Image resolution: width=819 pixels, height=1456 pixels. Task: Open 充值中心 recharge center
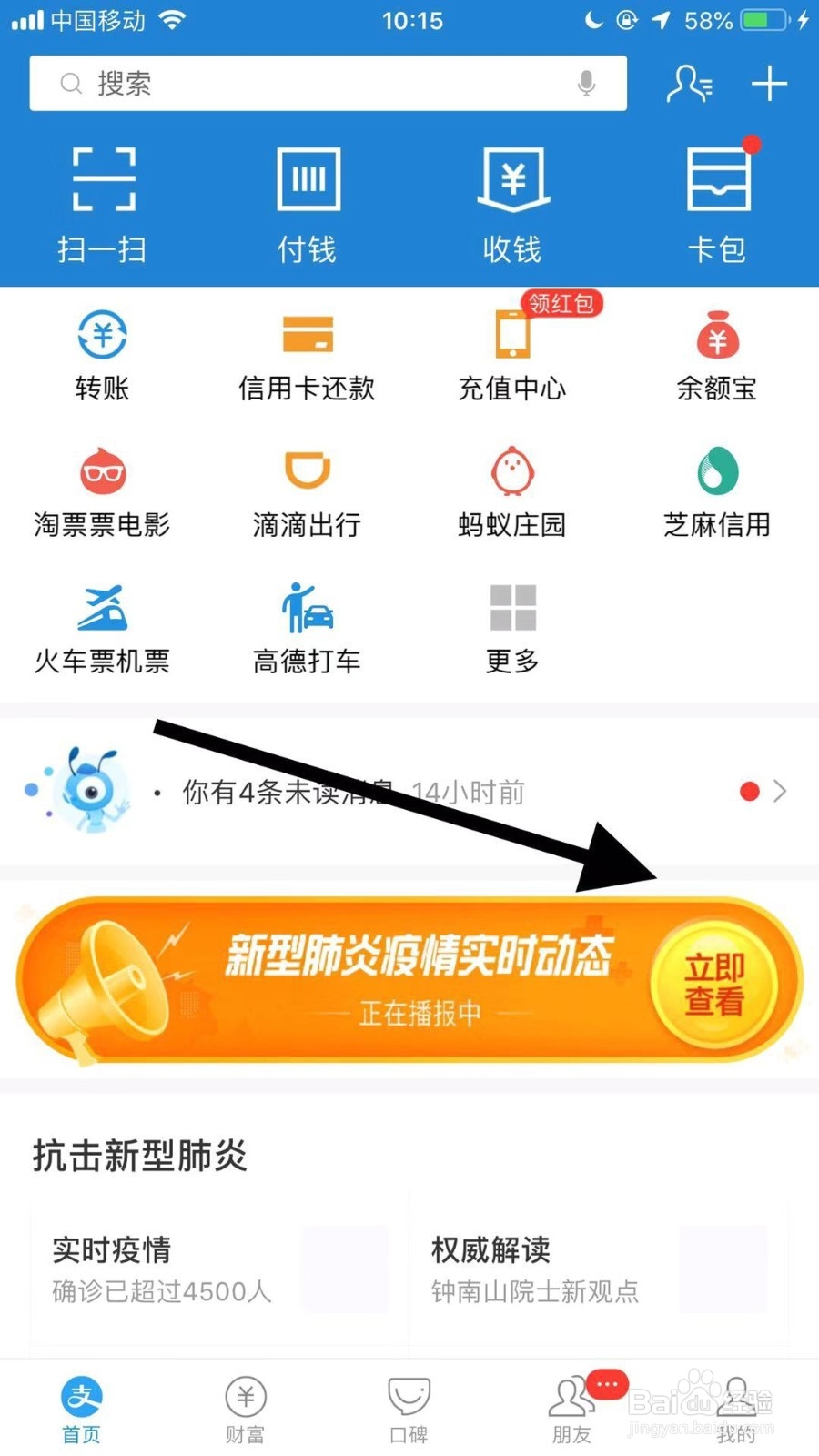click(x=512, y=355)
